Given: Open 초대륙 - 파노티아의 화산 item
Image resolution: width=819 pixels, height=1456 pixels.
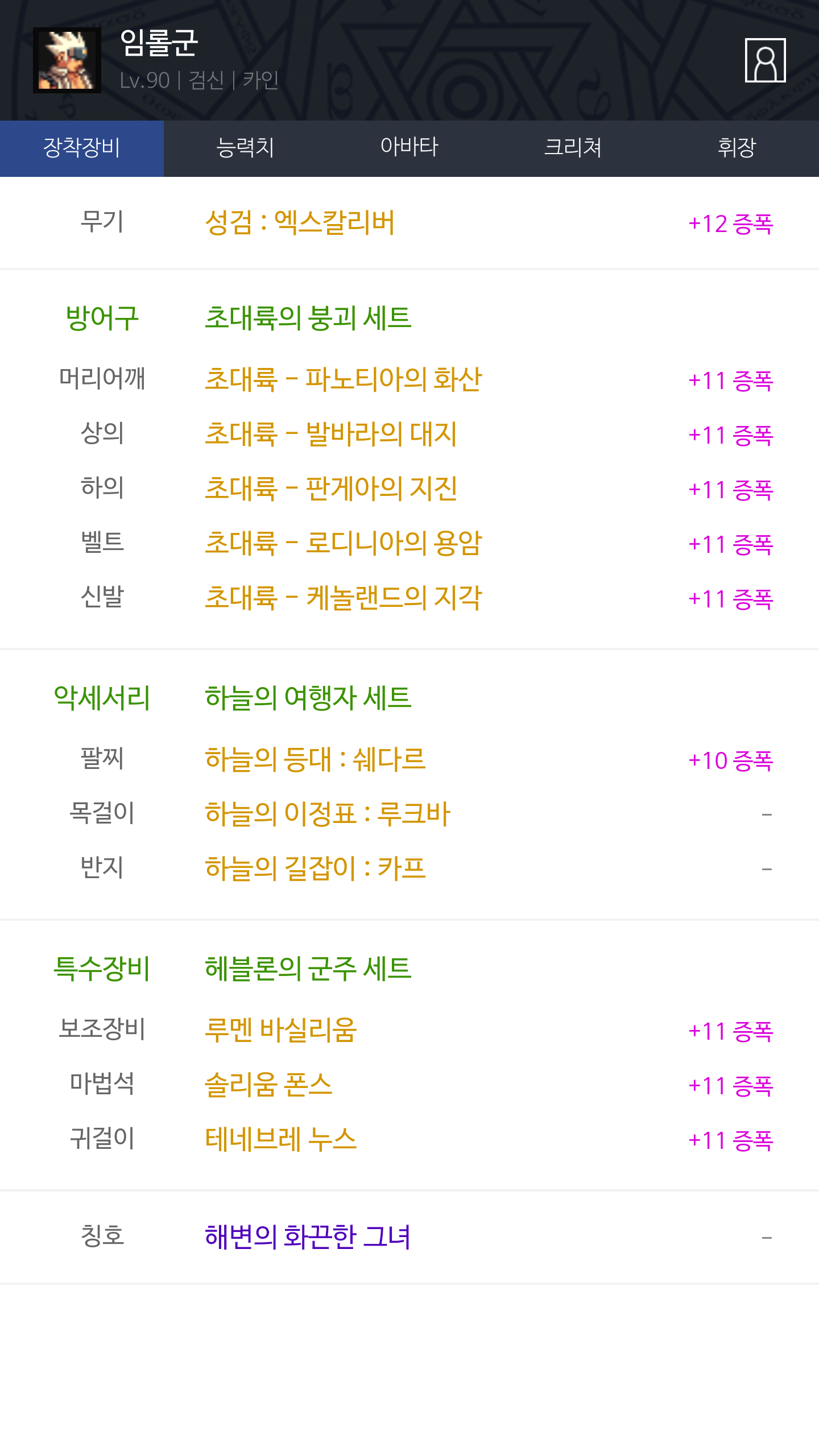Looking at the screenshot, I should coord(343,379).
